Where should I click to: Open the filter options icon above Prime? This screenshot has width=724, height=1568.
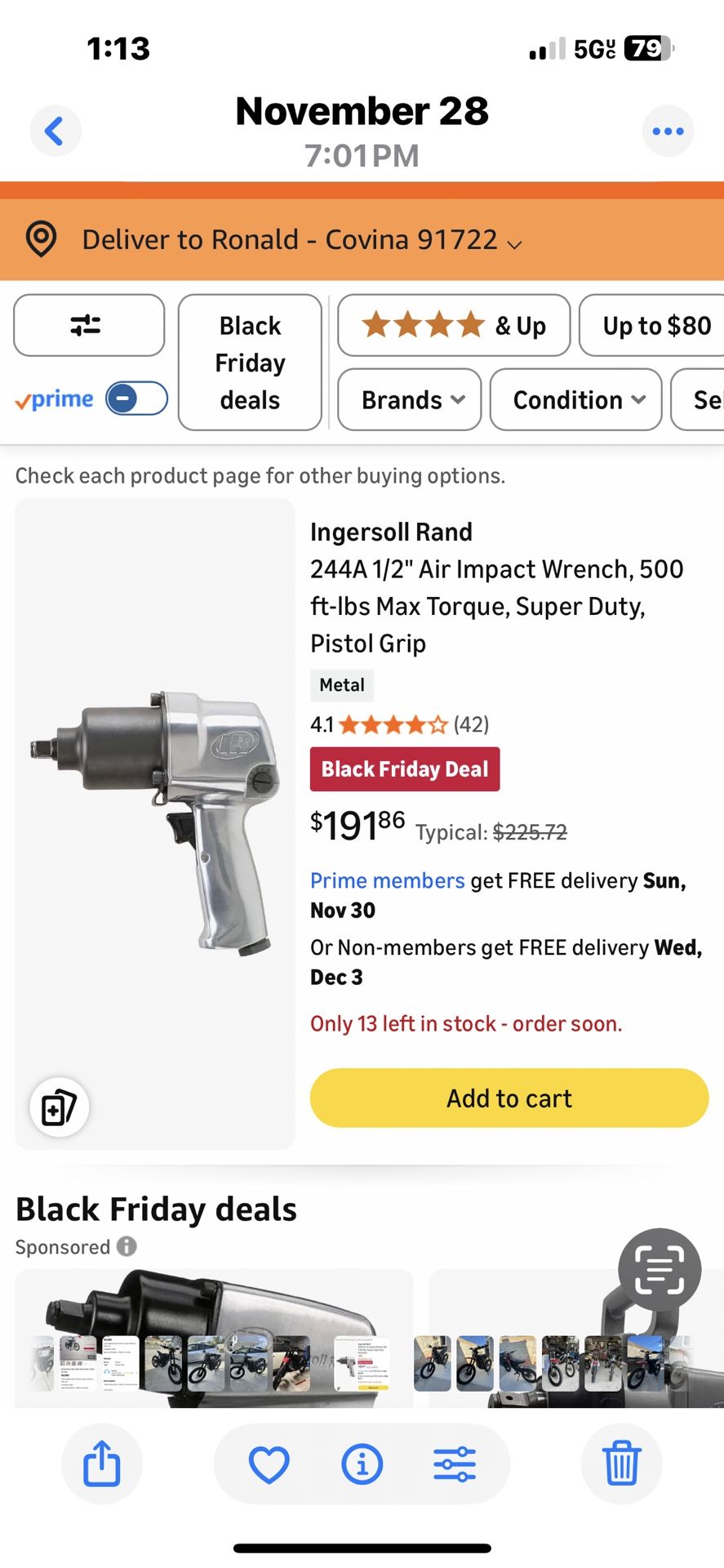click(88, 325)
